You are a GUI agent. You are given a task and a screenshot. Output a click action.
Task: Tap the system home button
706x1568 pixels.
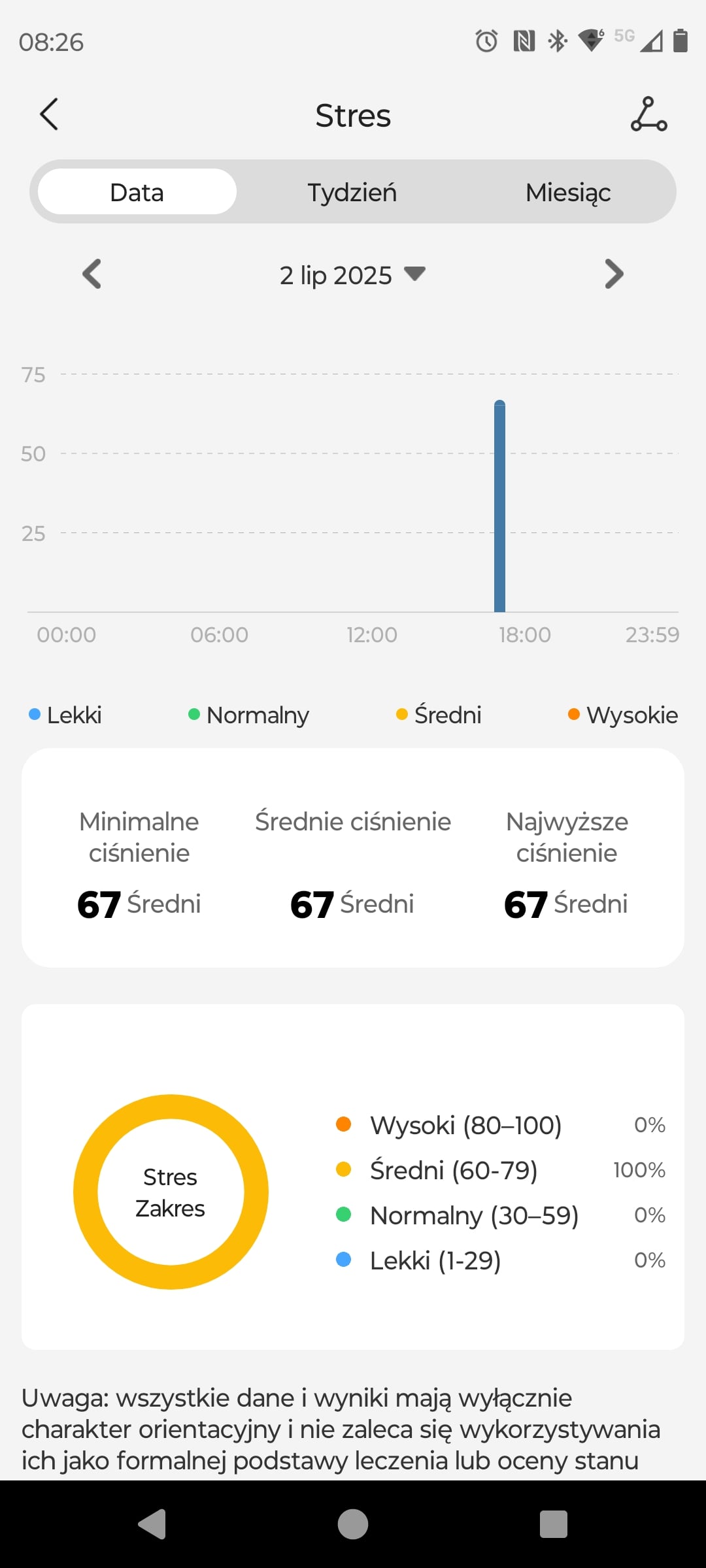coord(353,1524)
